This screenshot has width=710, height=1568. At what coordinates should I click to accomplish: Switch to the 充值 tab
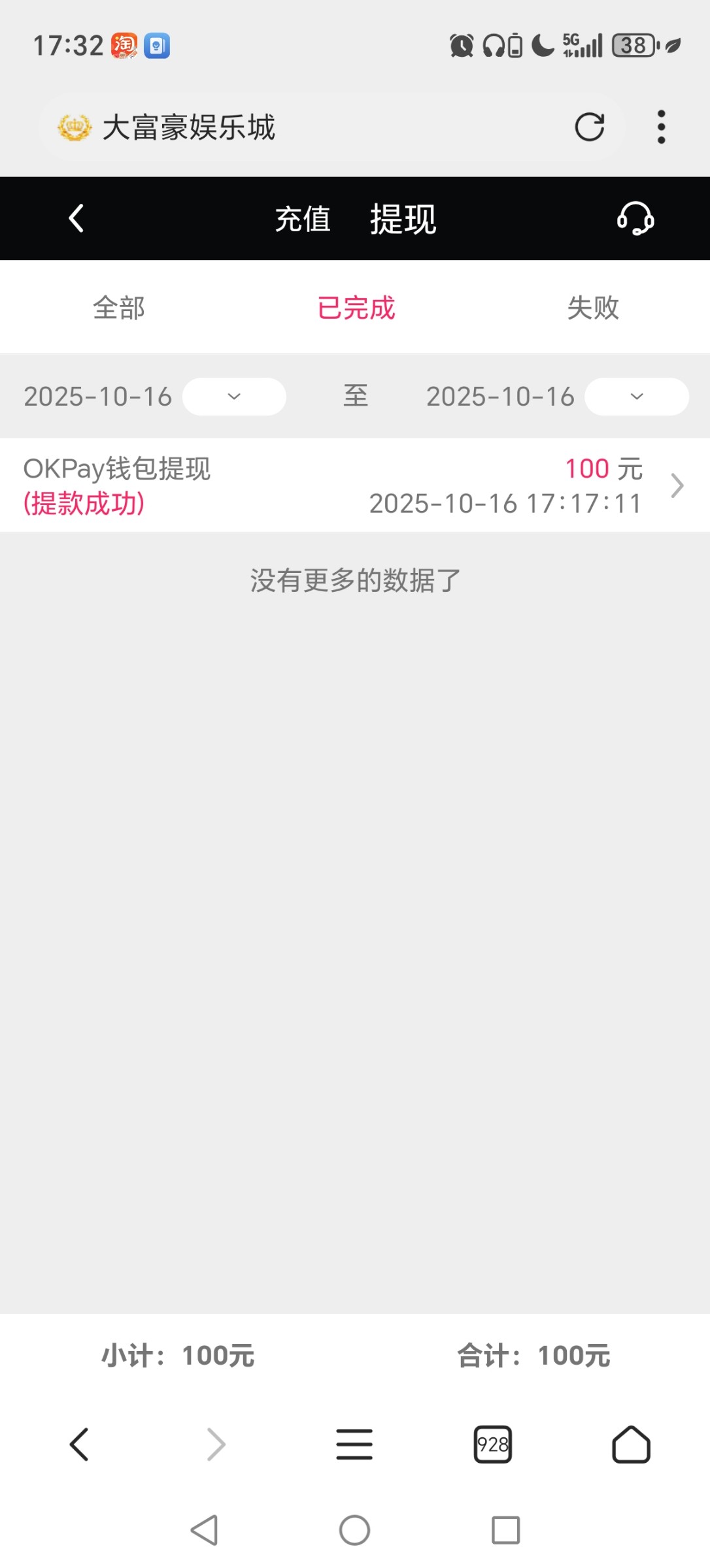(x=303, y=220)
